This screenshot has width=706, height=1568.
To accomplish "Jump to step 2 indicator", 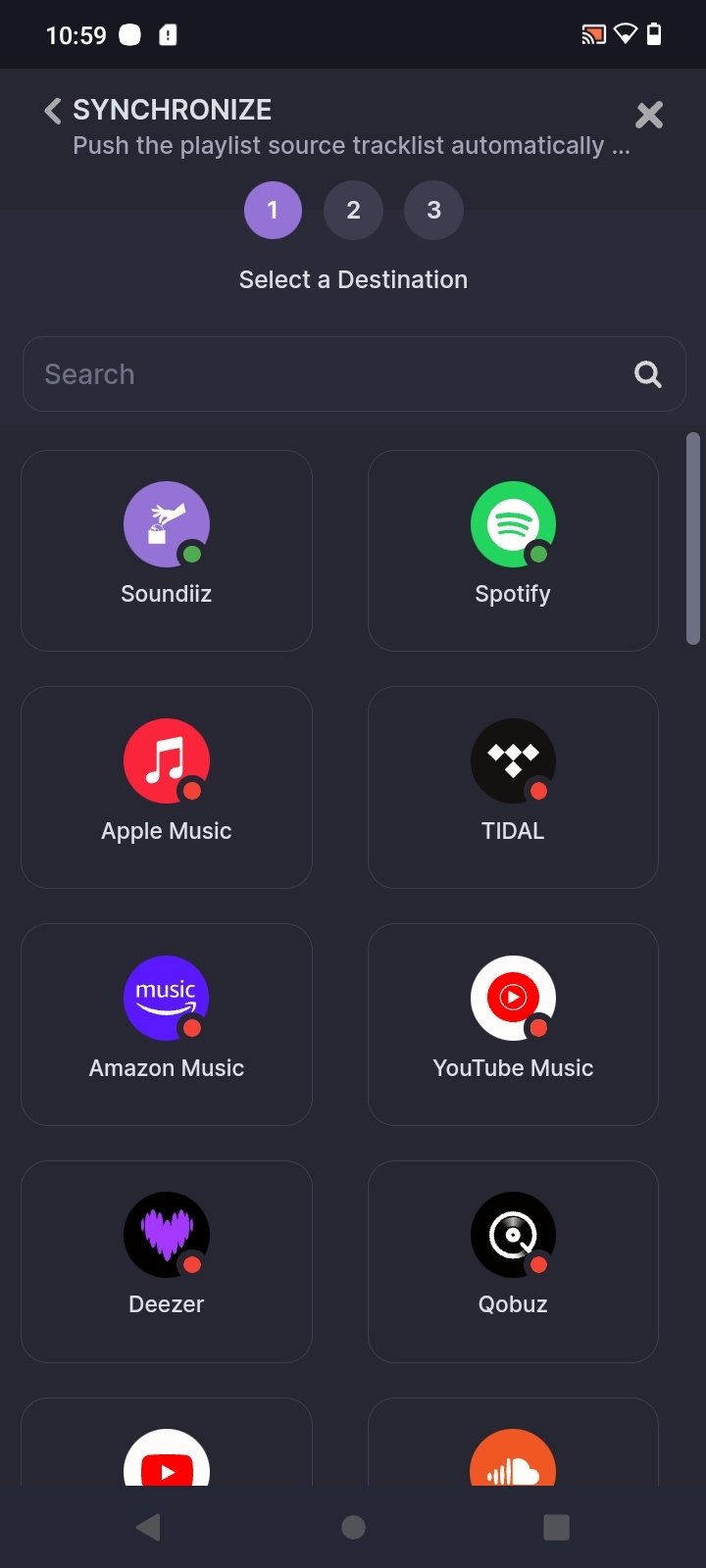I will 353,210.
